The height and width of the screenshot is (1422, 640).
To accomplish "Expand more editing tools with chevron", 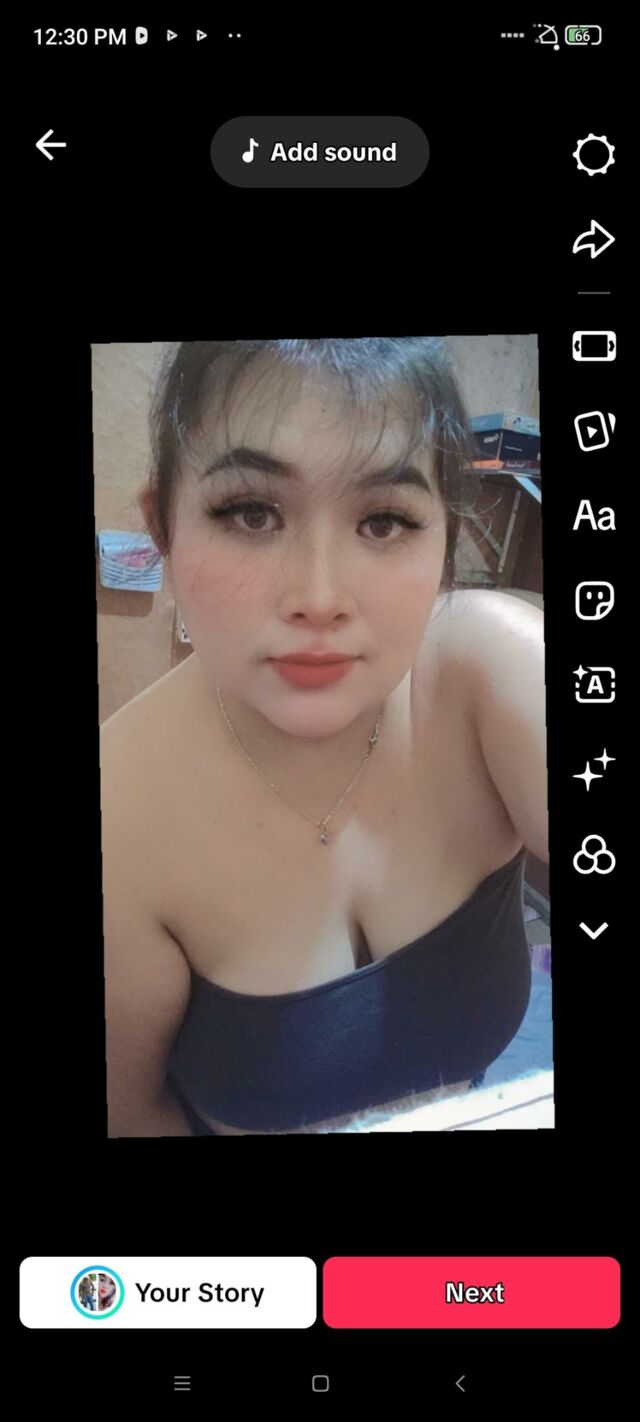I will pos(593,931).
